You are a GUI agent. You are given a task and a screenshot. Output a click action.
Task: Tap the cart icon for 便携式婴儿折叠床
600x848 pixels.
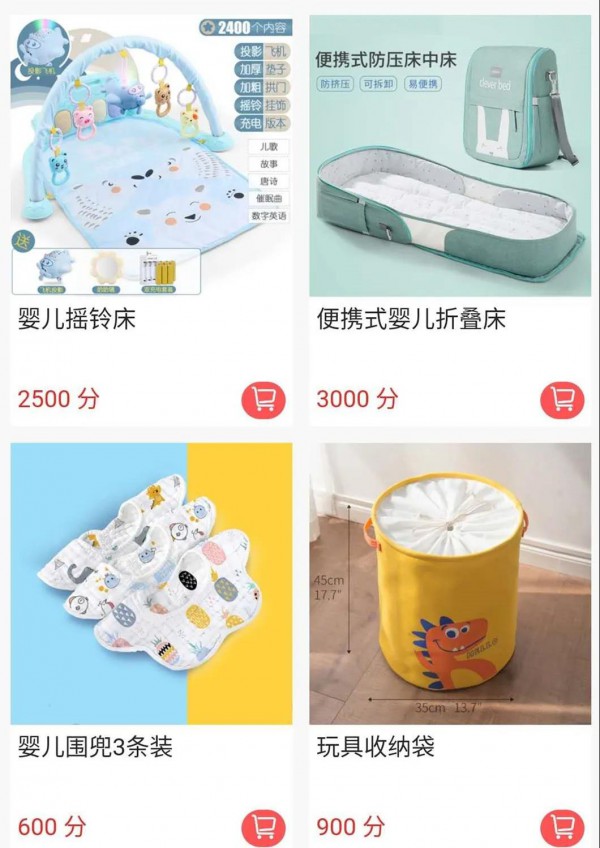pyautogui.click(x=562, y=400)
